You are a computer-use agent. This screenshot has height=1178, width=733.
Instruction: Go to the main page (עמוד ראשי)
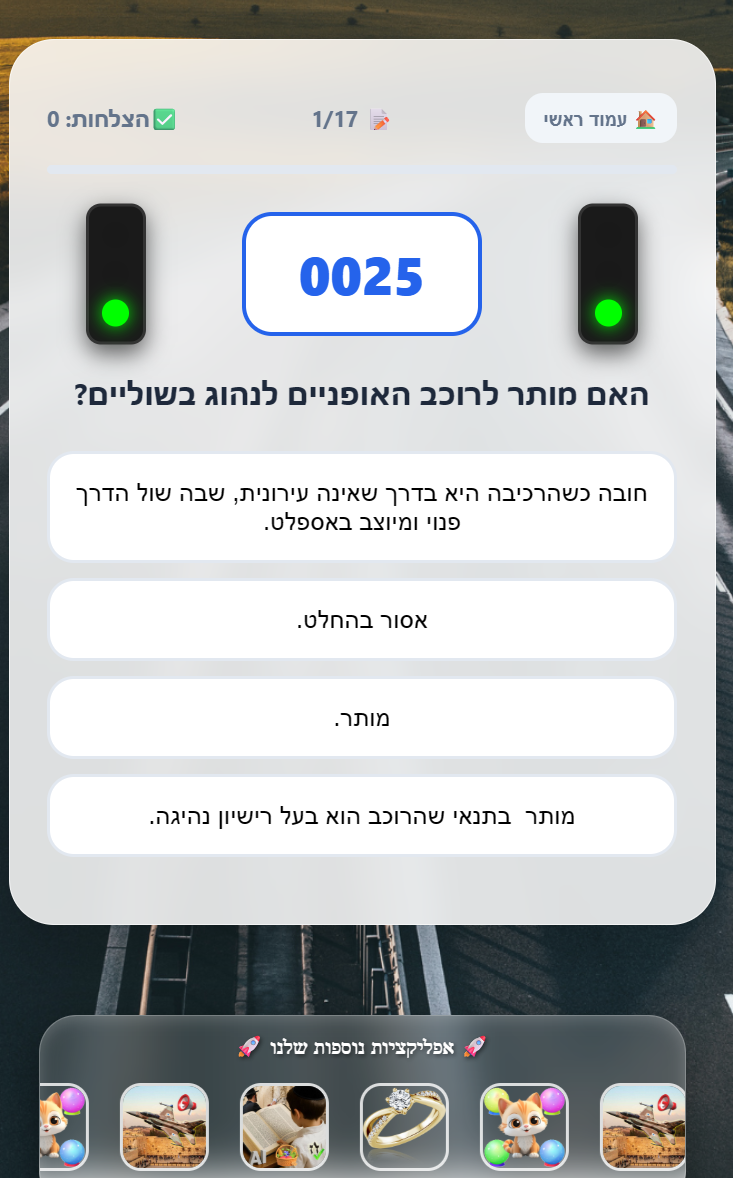pos(600,119)
